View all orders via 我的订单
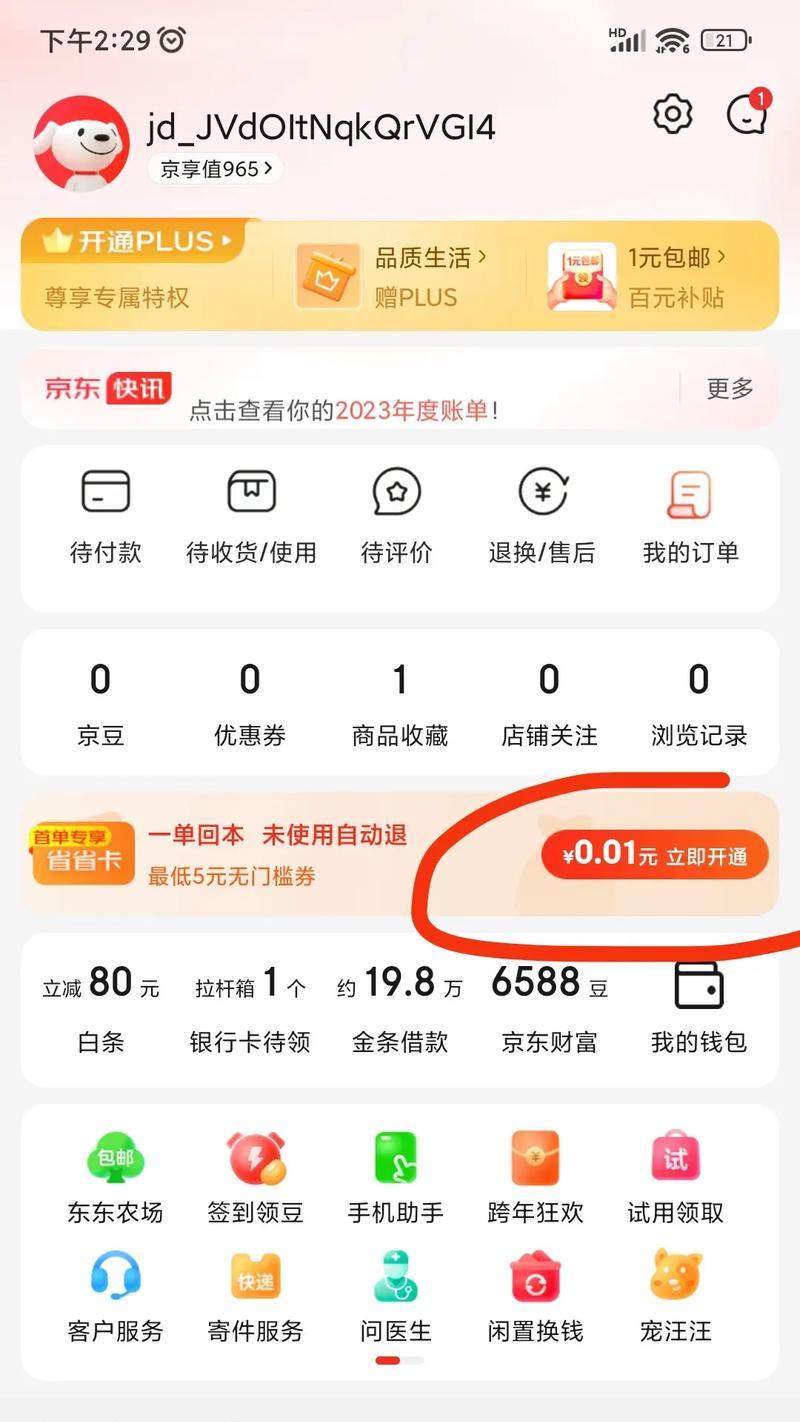 pos(690,516)
